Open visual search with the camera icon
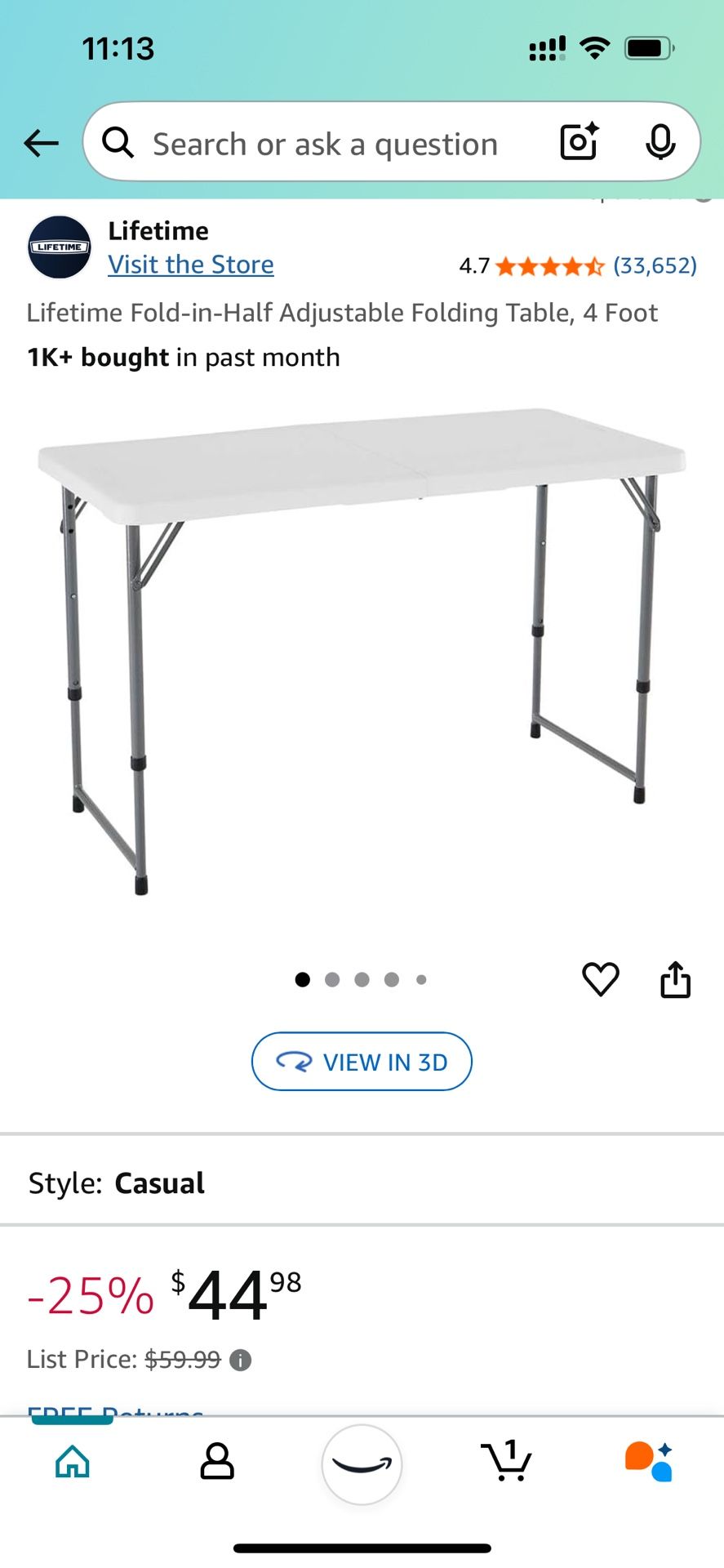This screenshot has width=724, height=1568. point(578,142)
